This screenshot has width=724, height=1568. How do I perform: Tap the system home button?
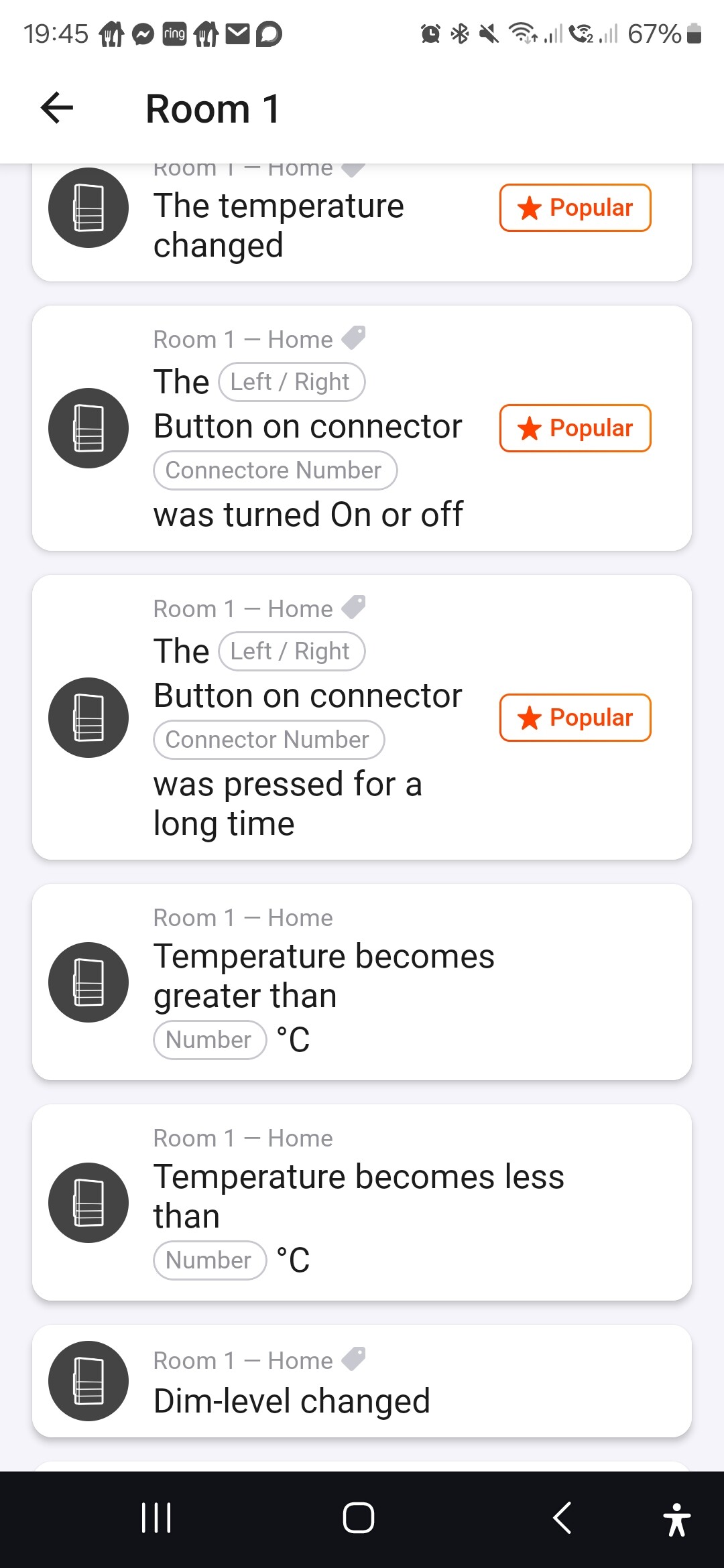[x=359, y=1518]
